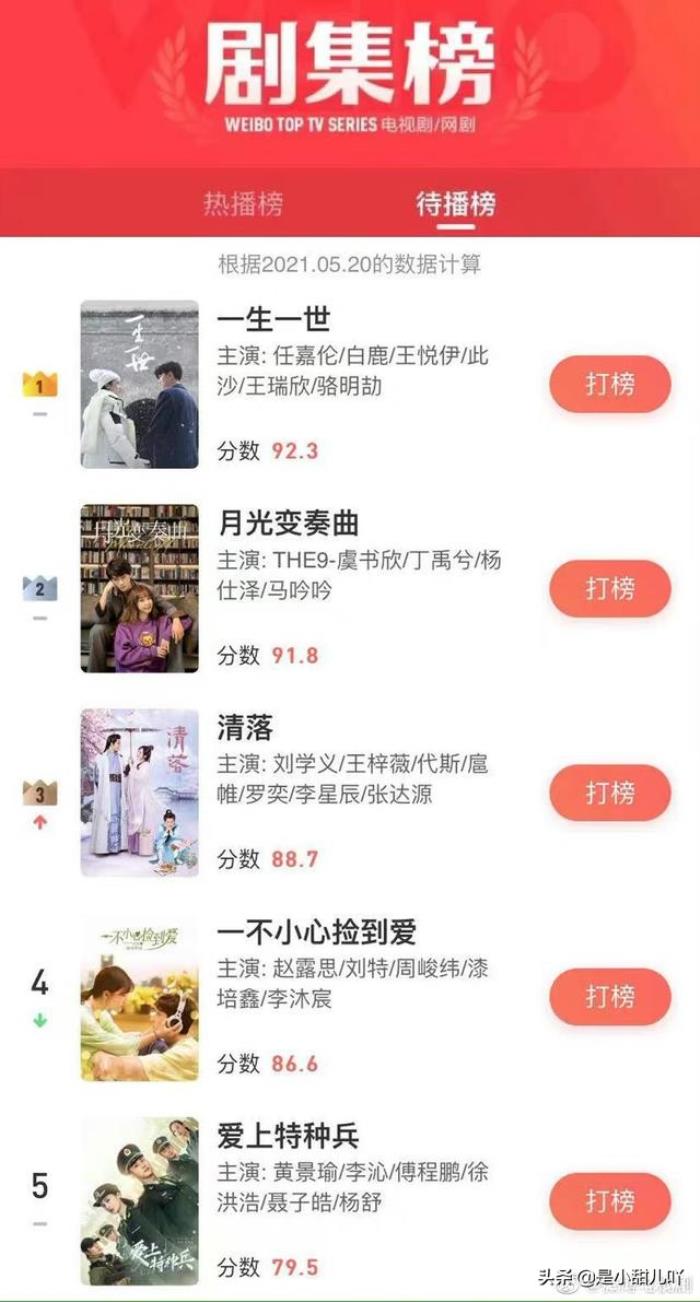
Task: Tap 打榜 for 一生一世
Action: click(610, 384)
